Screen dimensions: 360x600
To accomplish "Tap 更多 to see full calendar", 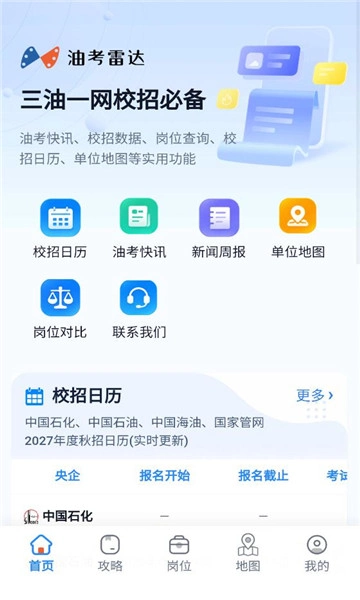I will point(315,395).
